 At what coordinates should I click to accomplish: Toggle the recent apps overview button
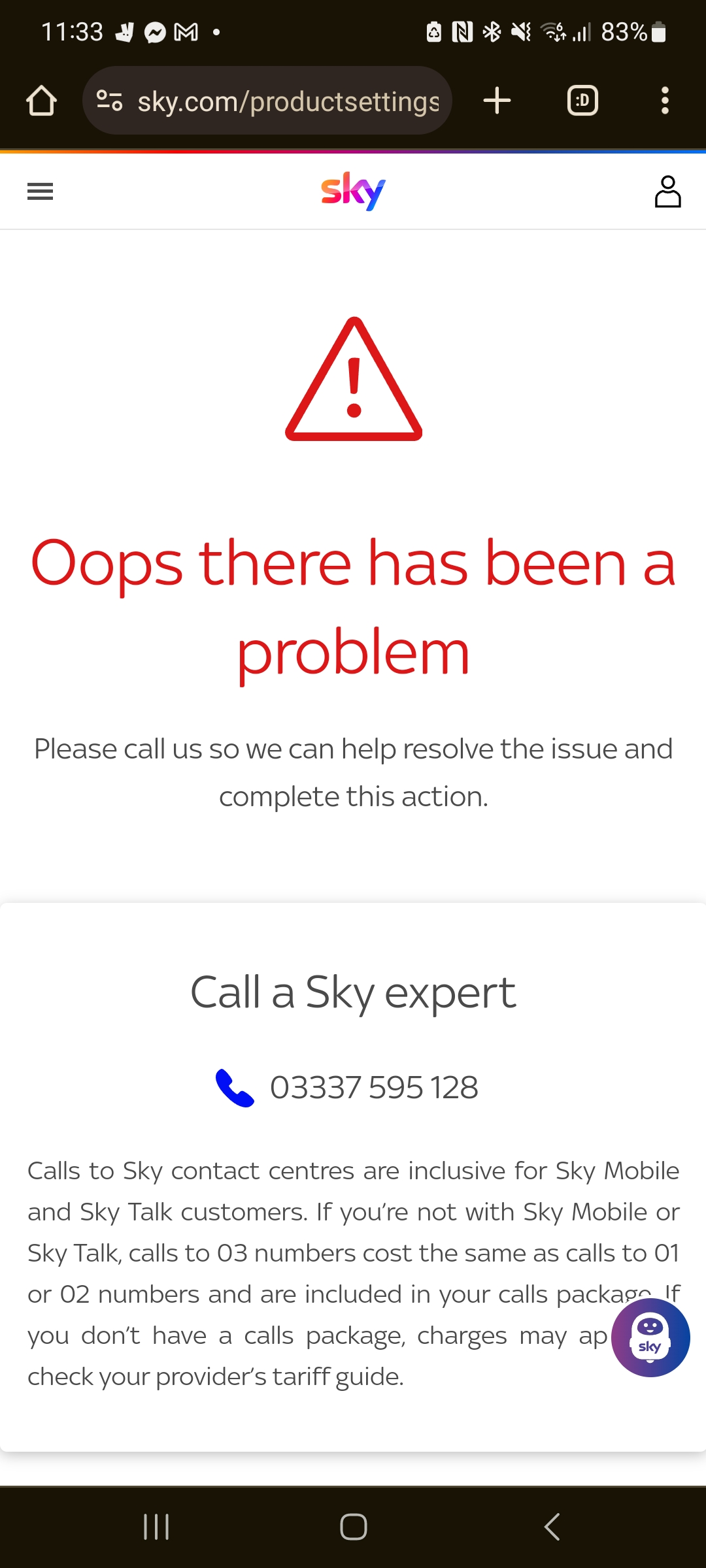coord(156,1527)
